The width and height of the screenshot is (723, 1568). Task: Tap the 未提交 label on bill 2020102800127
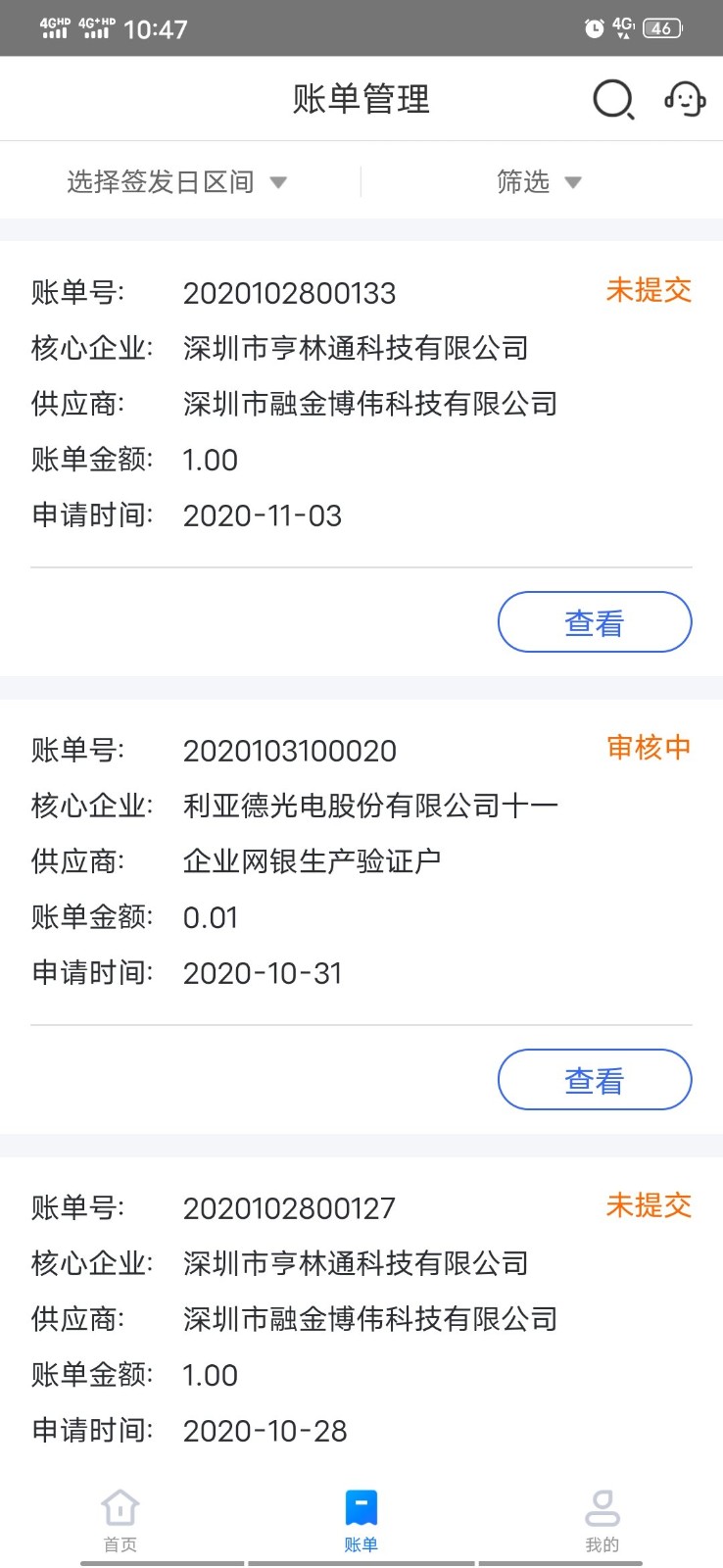(x=649, y=1205)
